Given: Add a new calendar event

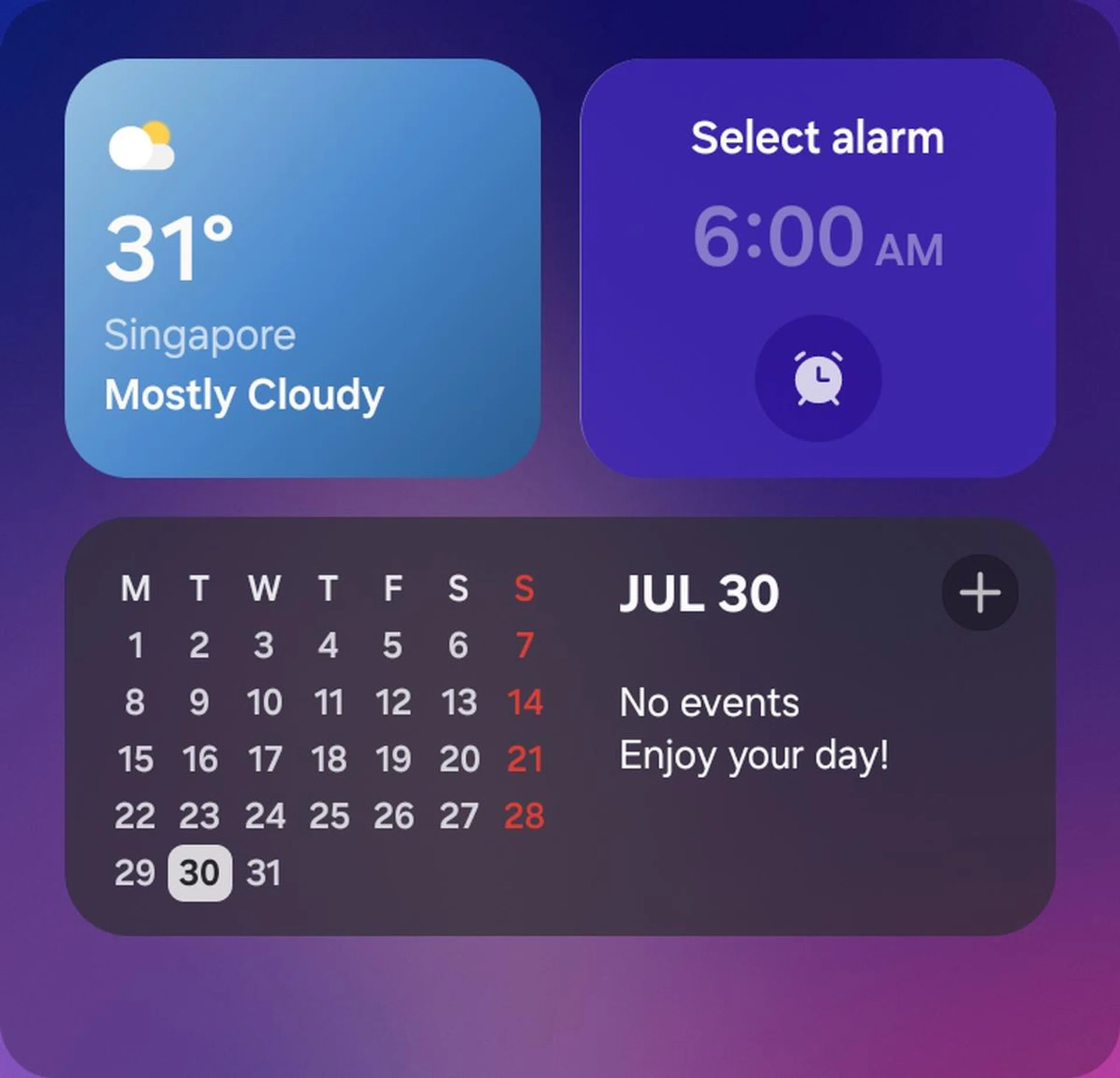Looking at the screenshot, I should click(x=979, y=592).
